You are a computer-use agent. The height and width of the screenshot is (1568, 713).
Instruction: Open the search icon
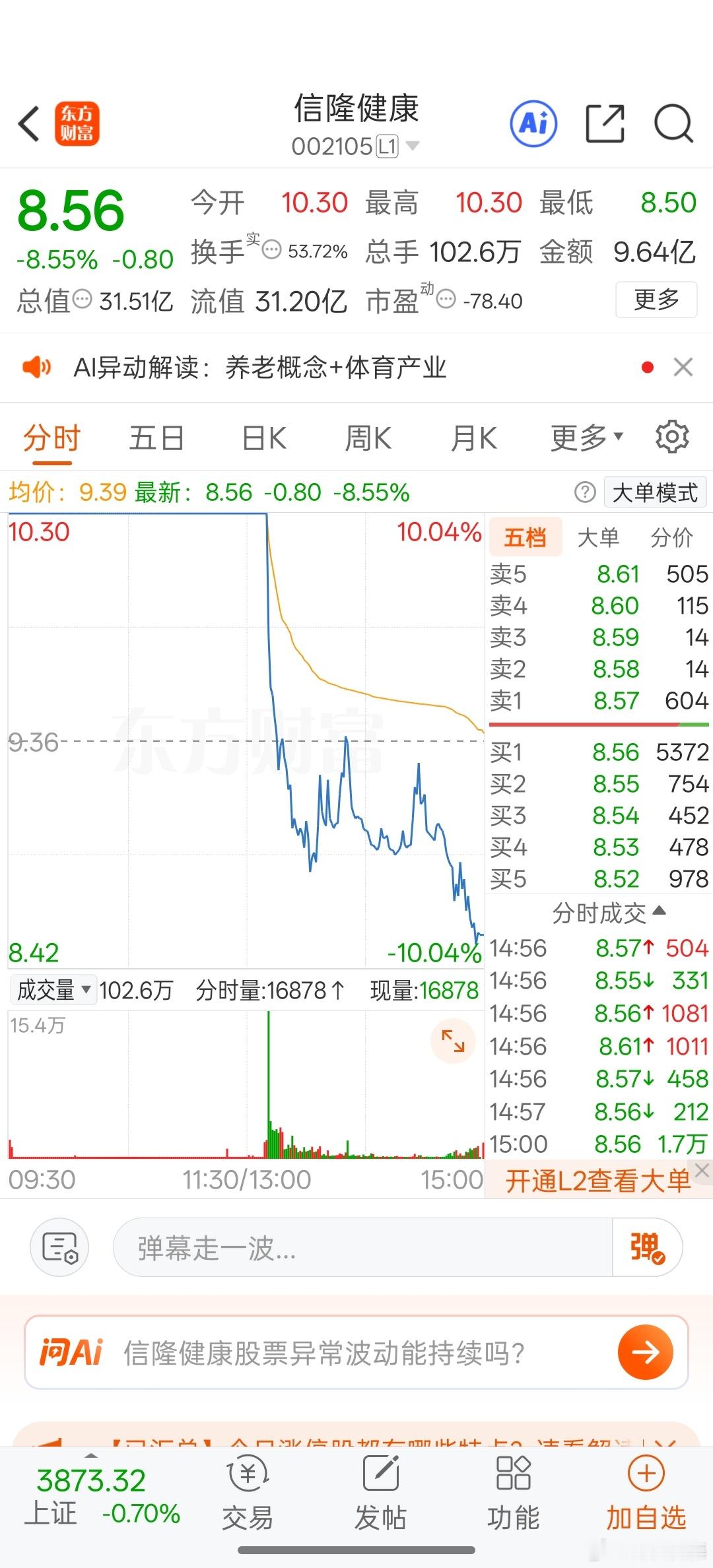(674, 123)
